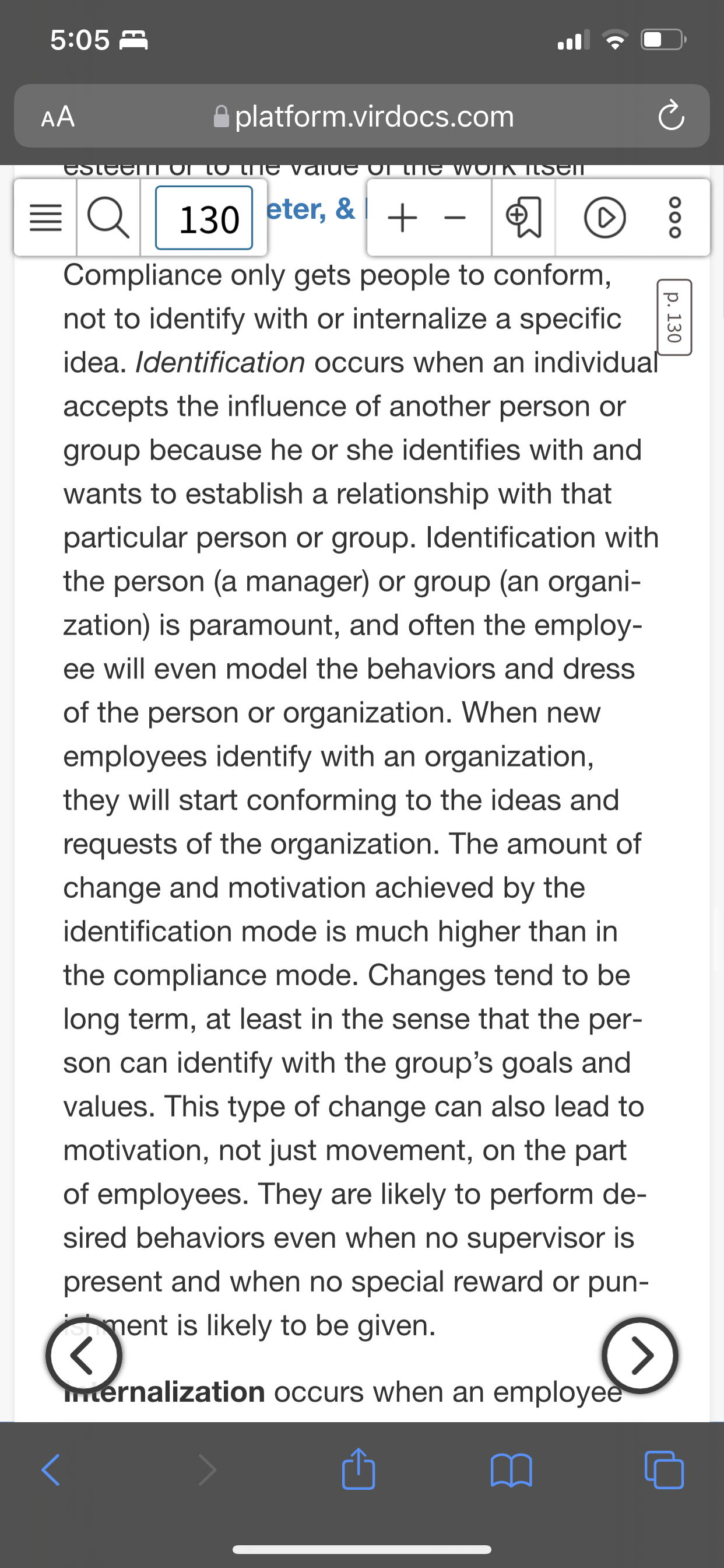Image resolution: width=724 pixels, height=1568 pixels.
Task: Go to the previous page
Action: coord(84,1355)
